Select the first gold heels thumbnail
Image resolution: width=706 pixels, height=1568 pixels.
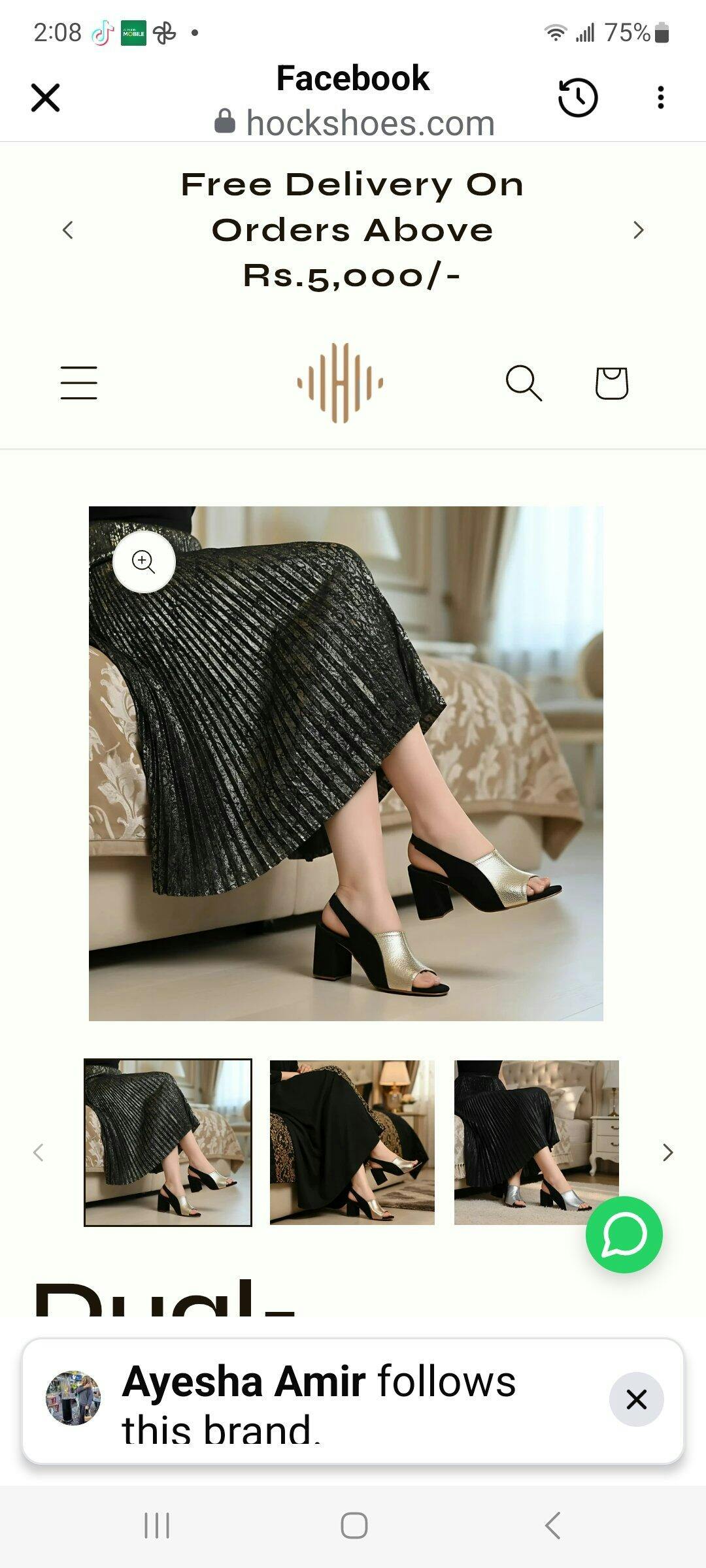point(168,1142)
